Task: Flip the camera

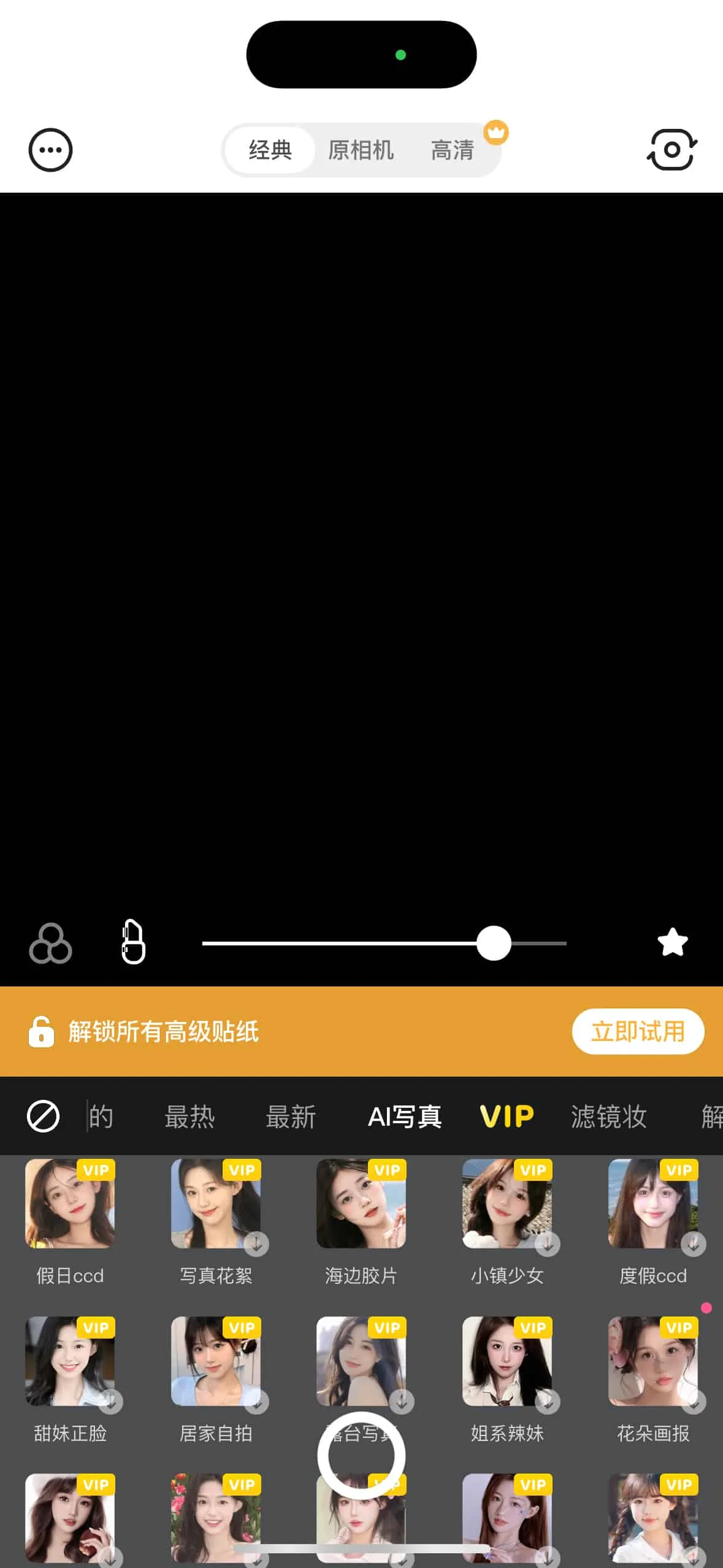Action: coord(672,150)
